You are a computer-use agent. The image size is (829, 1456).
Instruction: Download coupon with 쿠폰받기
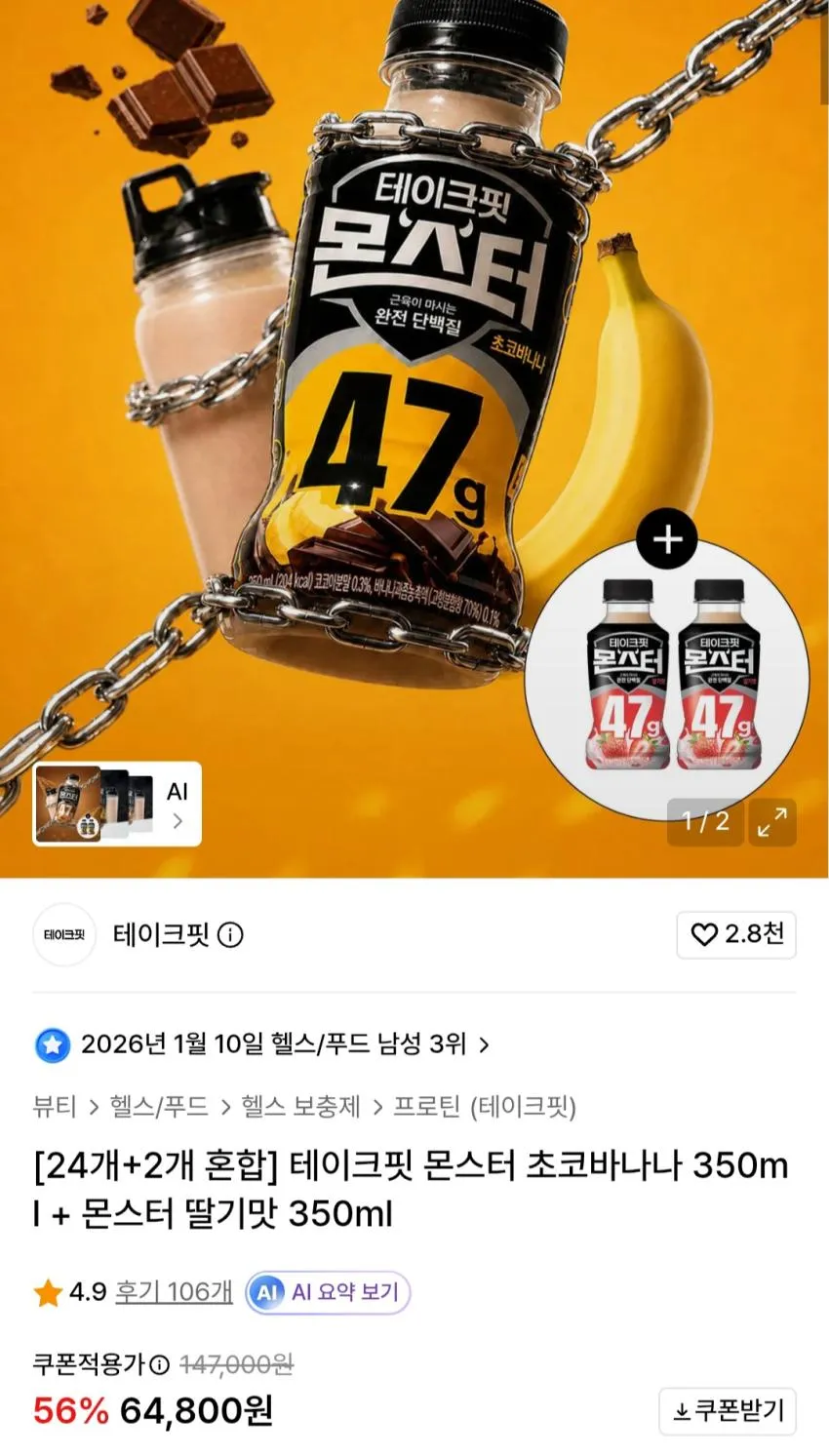728,1411
